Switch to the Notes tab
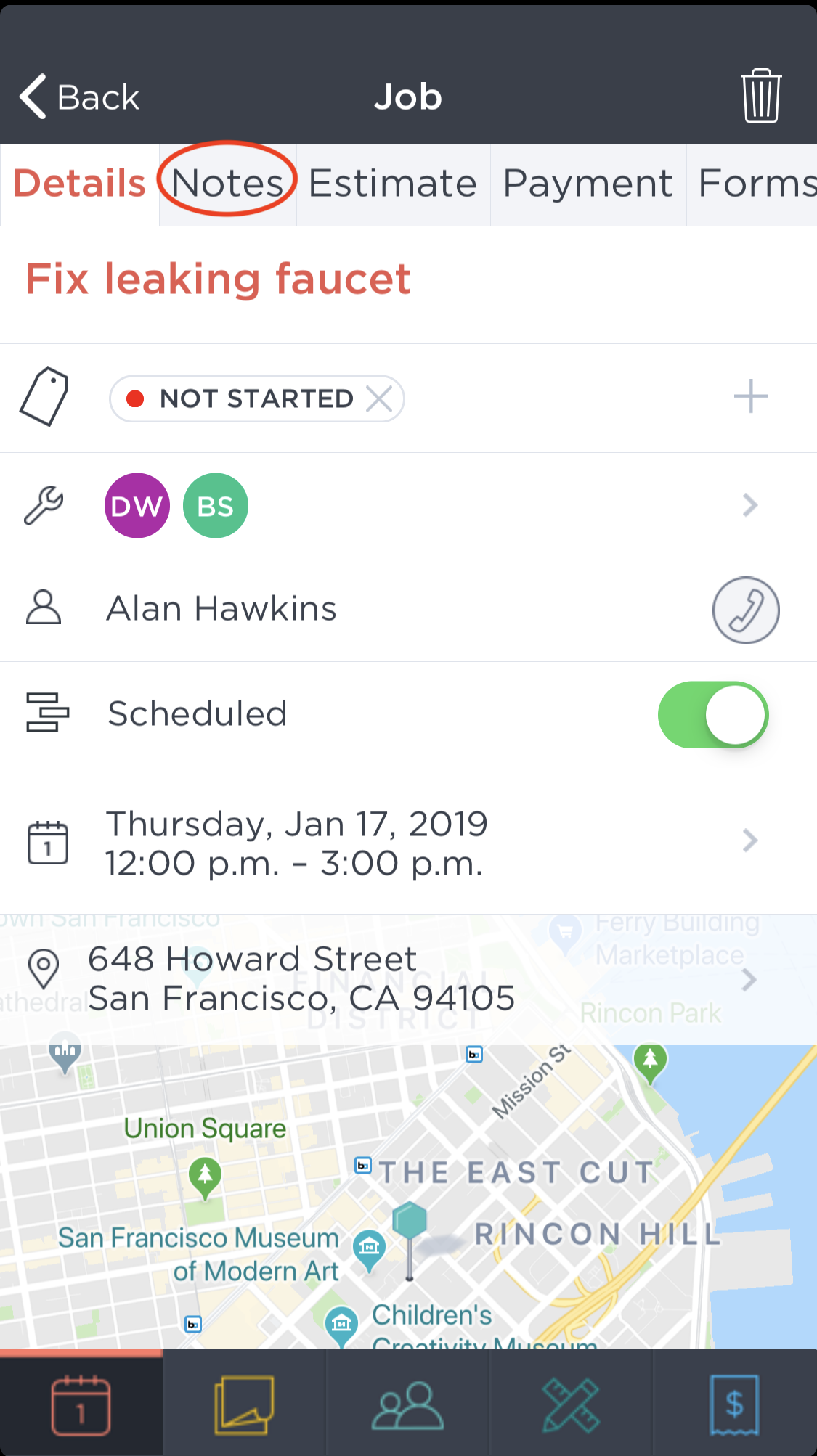 (227, 183)
